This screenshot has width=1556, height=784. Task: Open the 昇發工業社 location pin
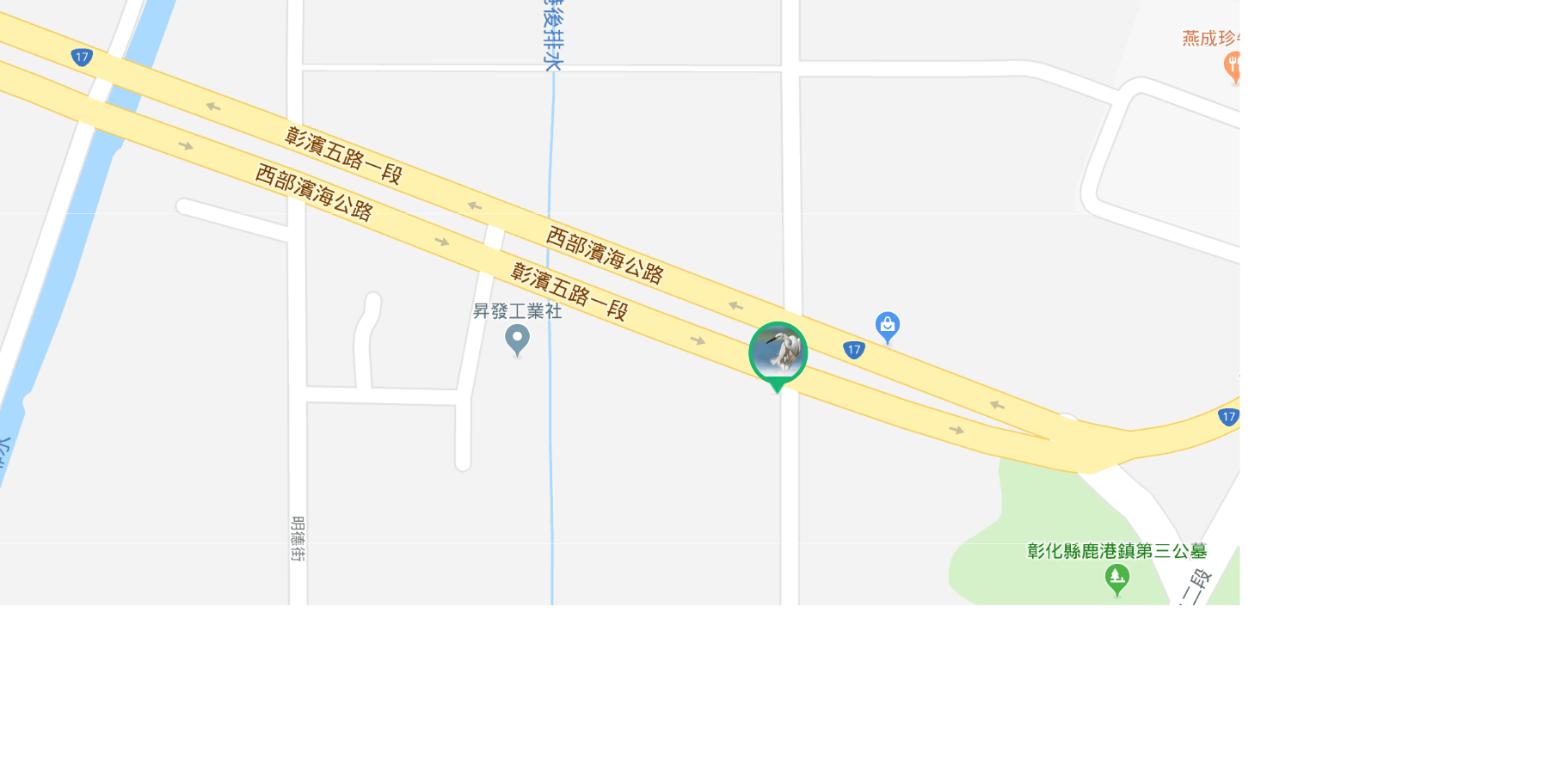coord(517,339)
